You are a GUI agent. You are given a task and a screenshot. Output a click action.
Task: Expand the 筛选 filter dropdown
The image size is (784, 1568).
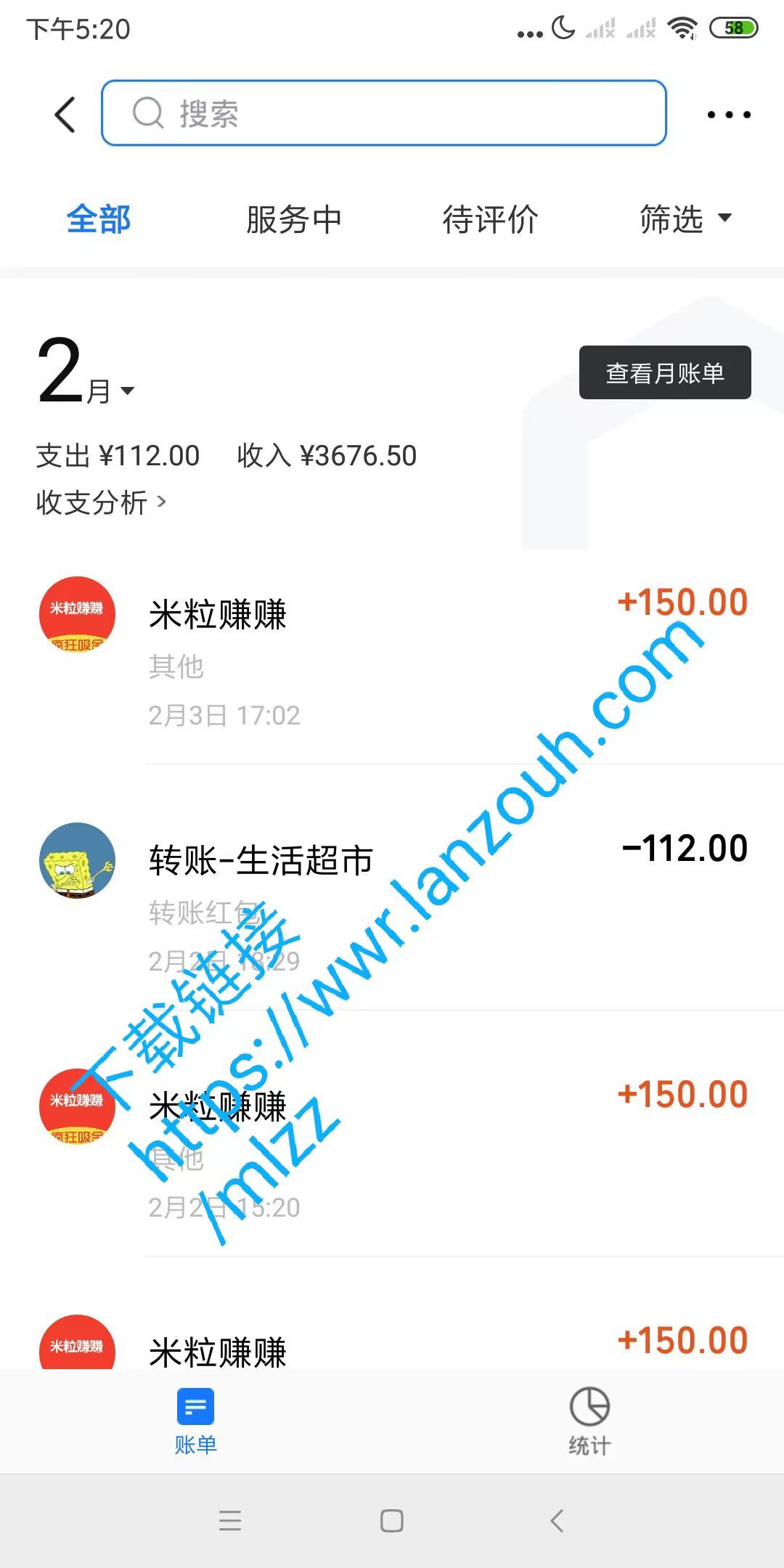685,219
